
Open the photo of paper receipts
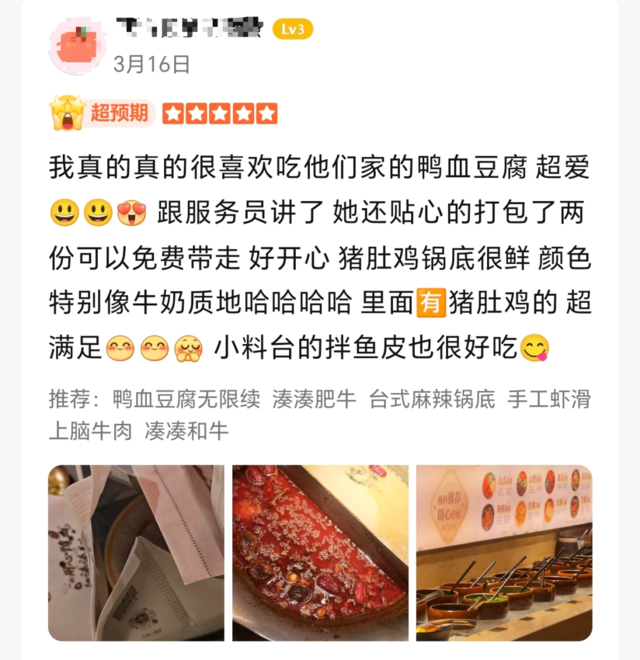136,552
